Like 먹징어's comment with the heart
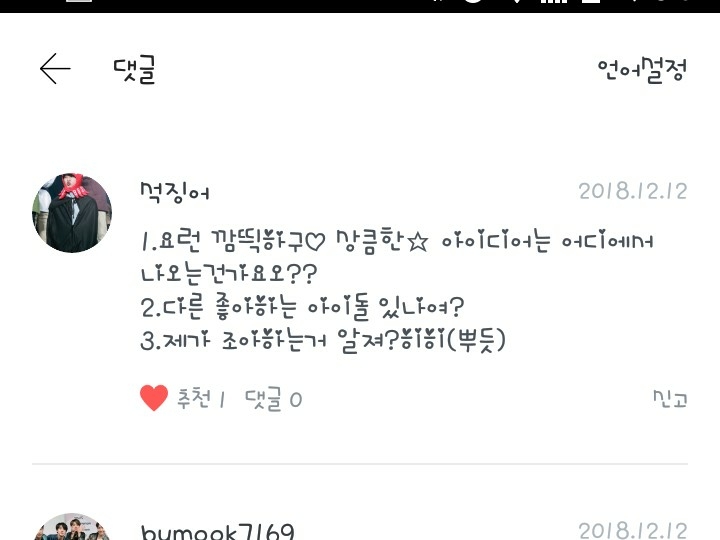This screenshot has height=540, width=720. tap(154, 399)
